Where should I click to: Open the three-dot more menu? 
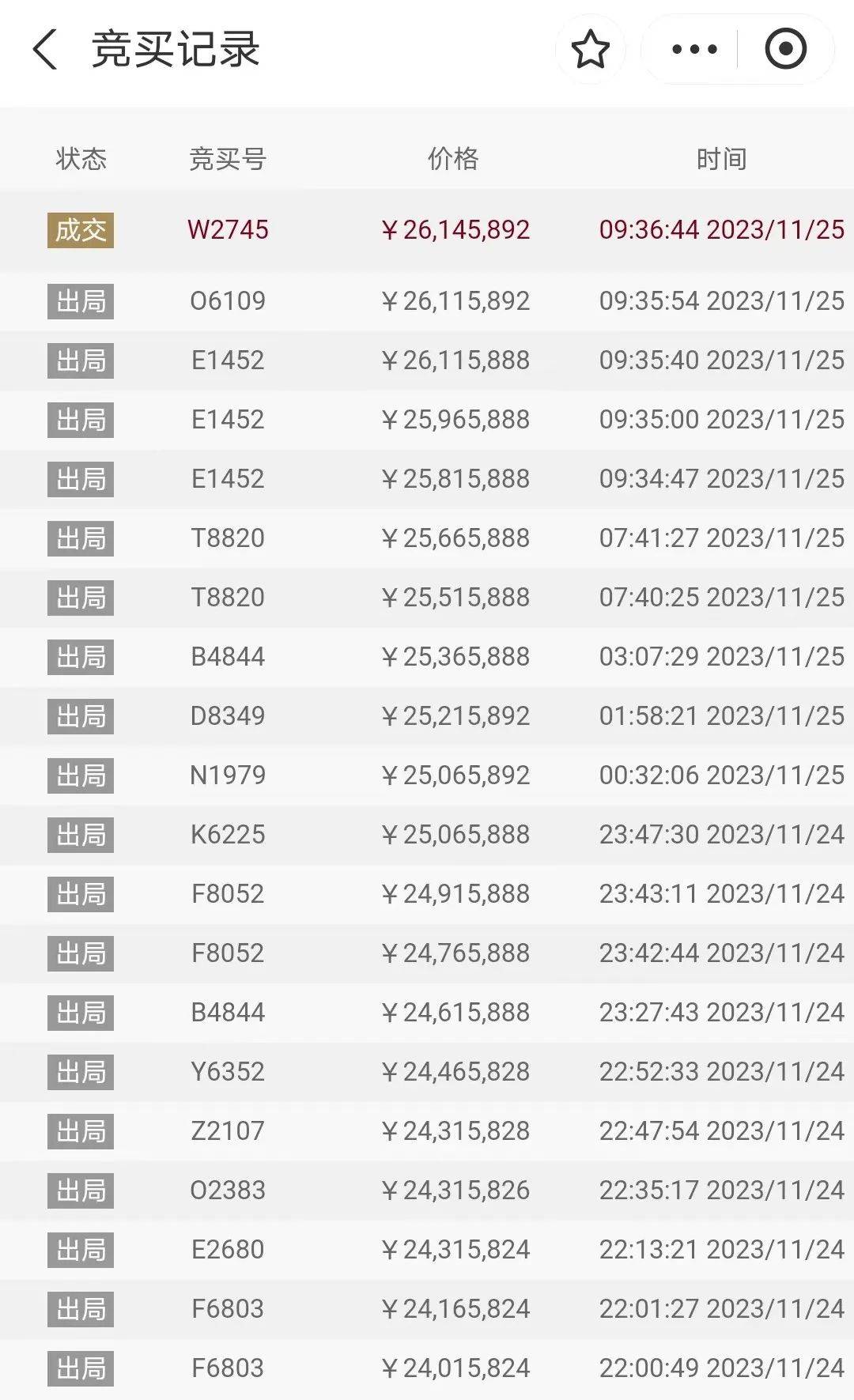point(693,49)
